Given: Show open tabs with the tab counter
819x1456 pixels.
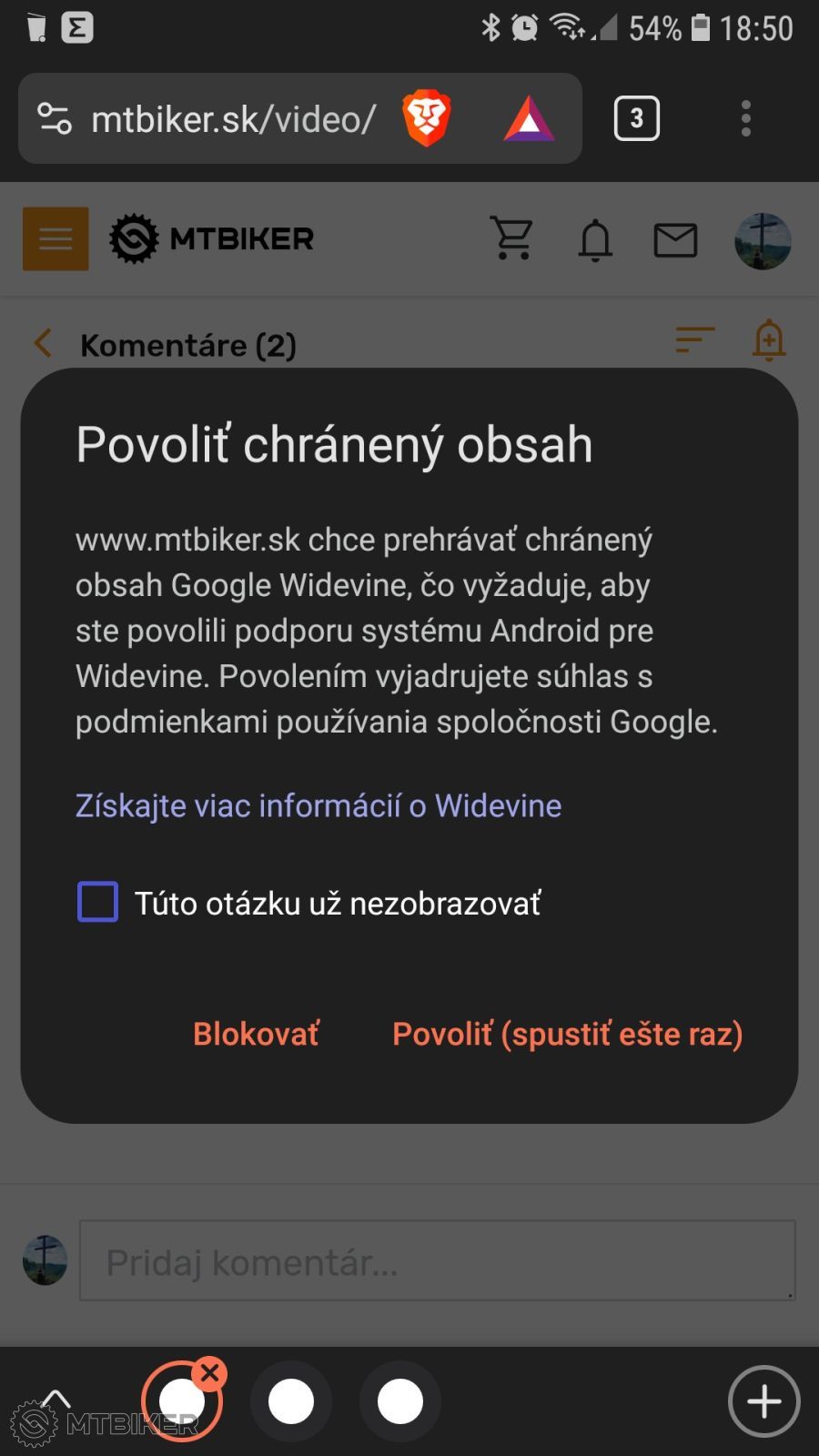Looking at the screenshot, I should pos(636,117).
